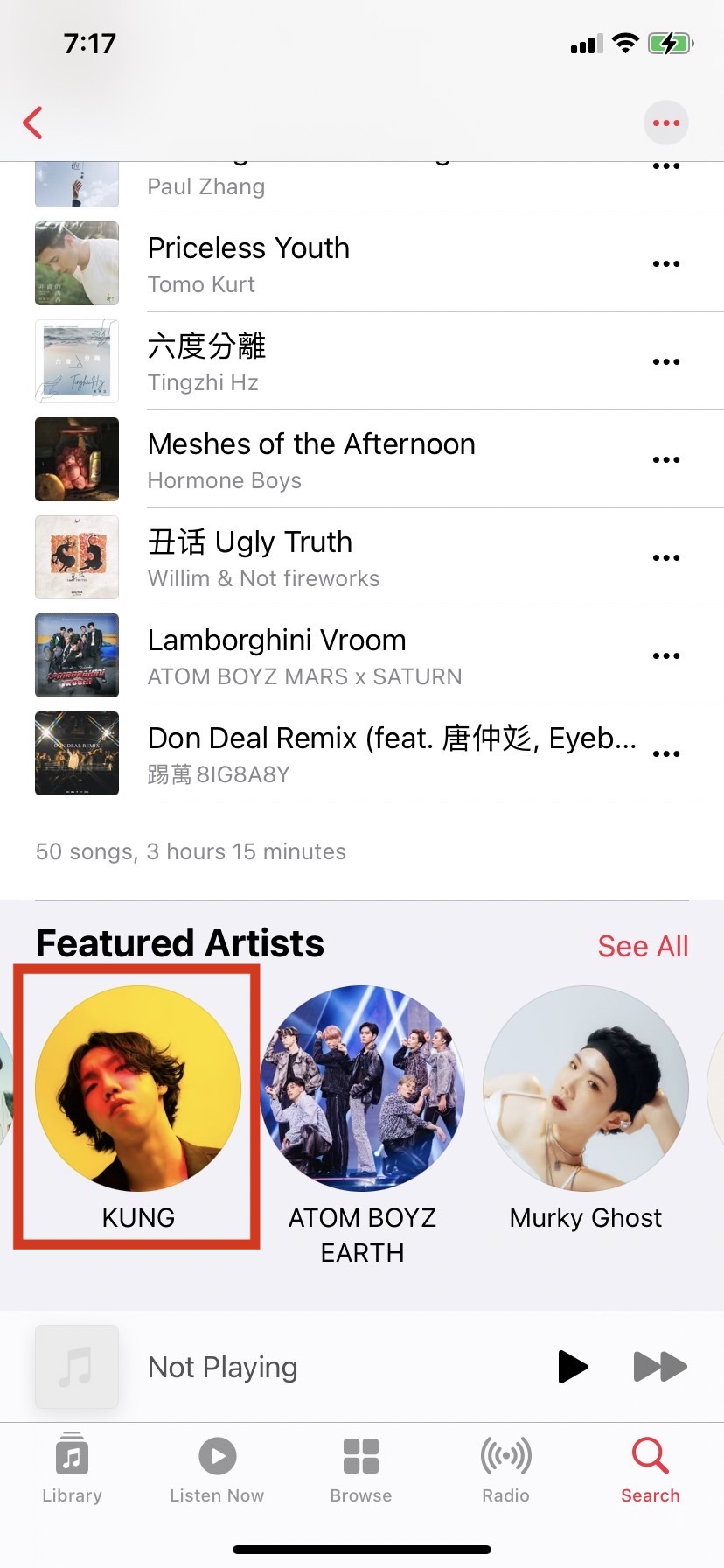Screen dimensions: 724x1568
Task: Go back using the red arrow
Action: (x=33, y=123)
